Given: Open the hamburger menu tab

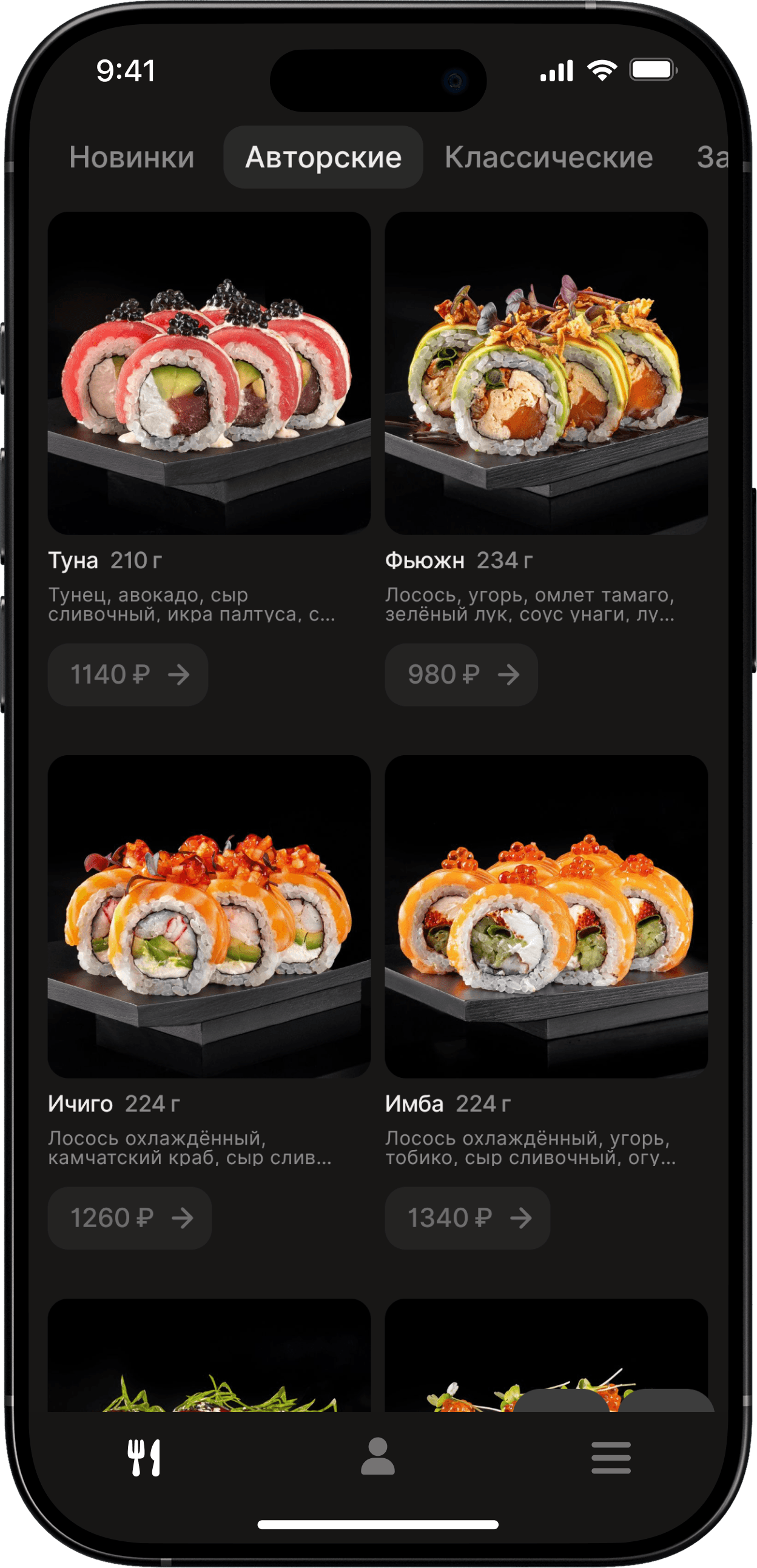Looking at the screenshot, I should click(611, 1457).
